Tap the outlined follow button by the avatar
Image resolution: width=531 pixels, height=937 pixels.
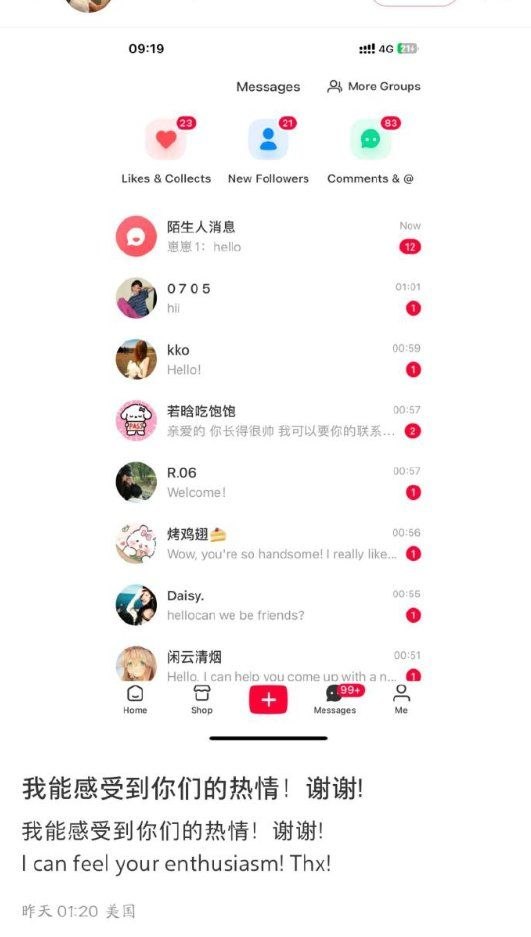(415, 3)
